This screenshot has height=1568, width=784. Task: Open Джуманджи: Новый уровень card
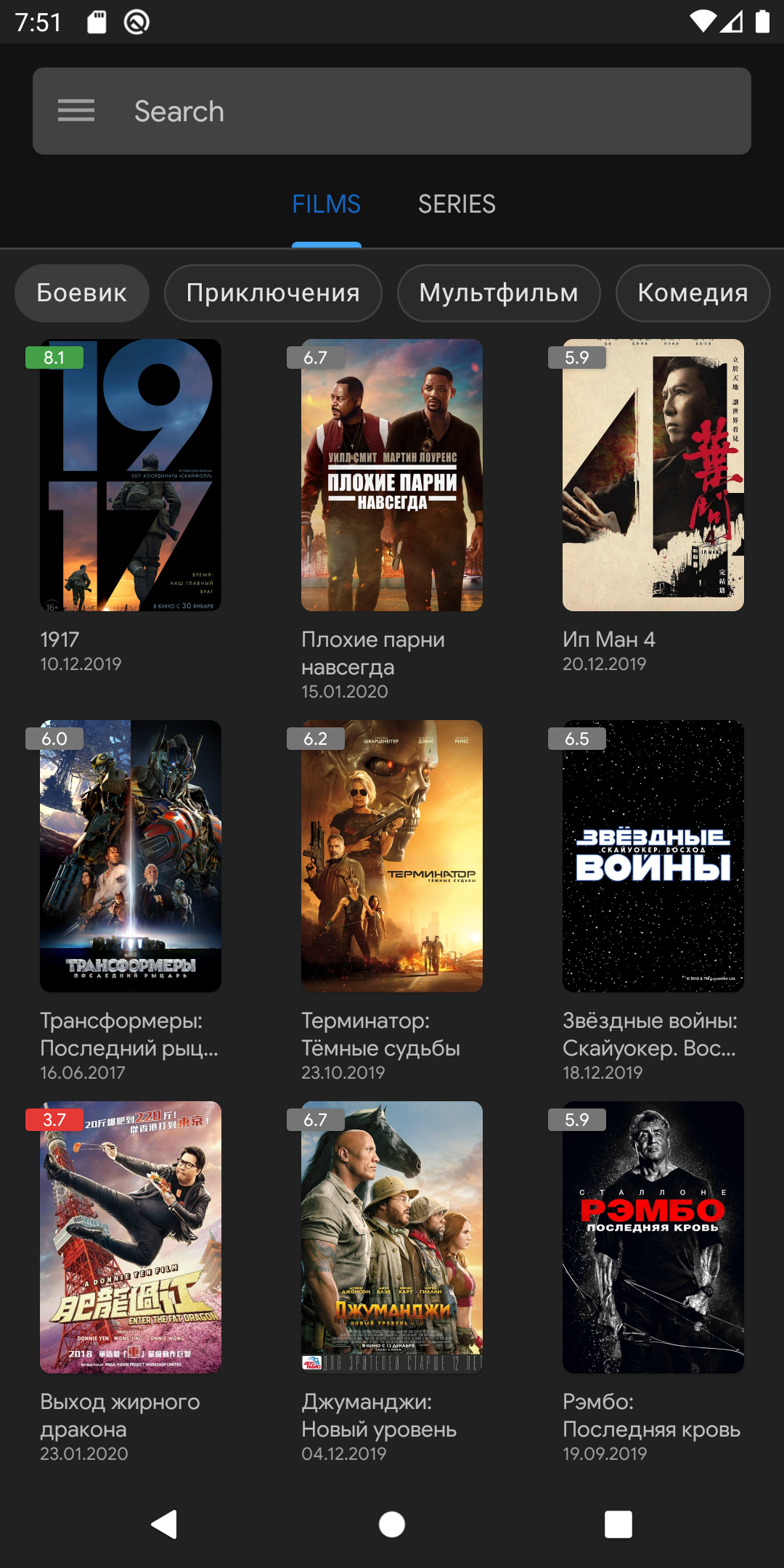(x=392, y=1238)
